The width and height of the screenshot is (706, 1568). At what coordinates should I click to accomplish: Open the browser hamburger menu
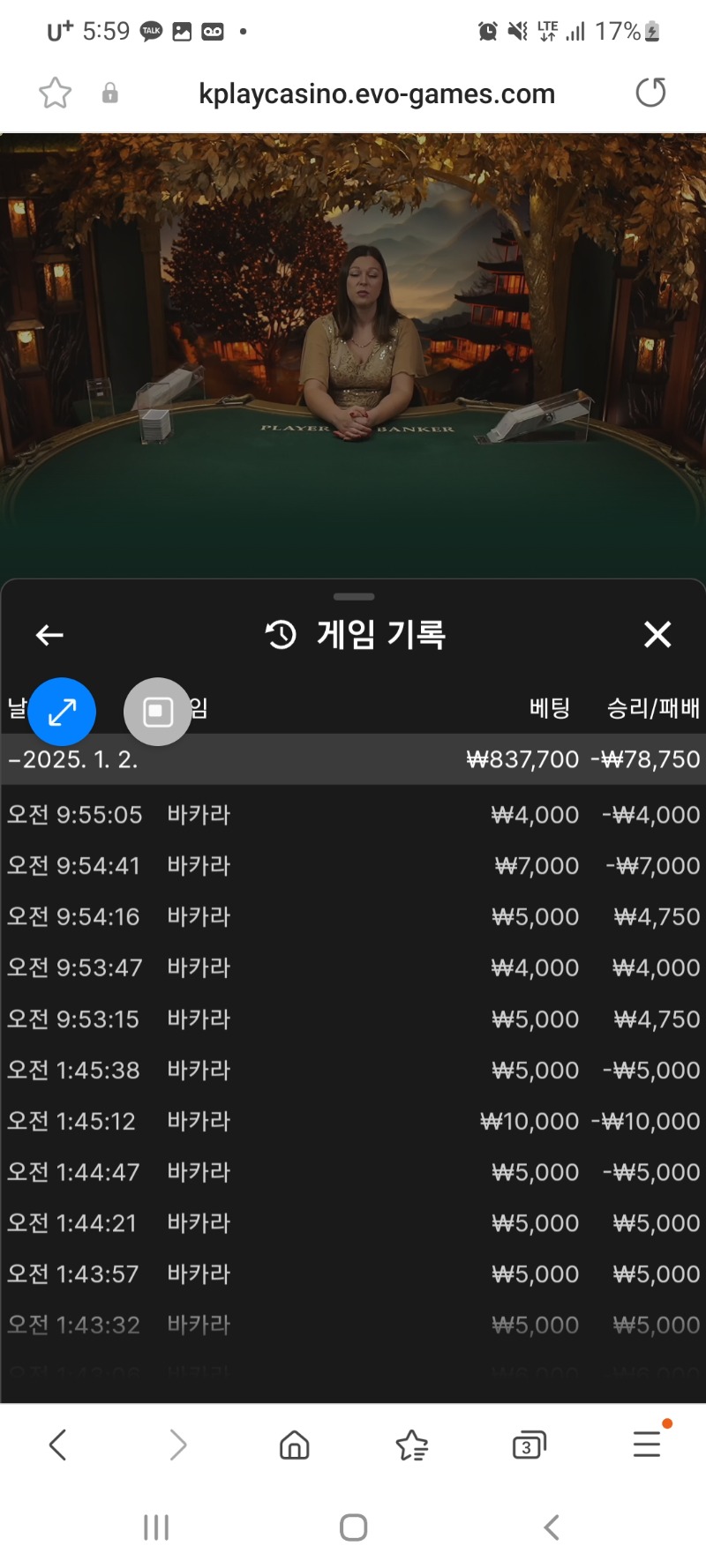647,1445
